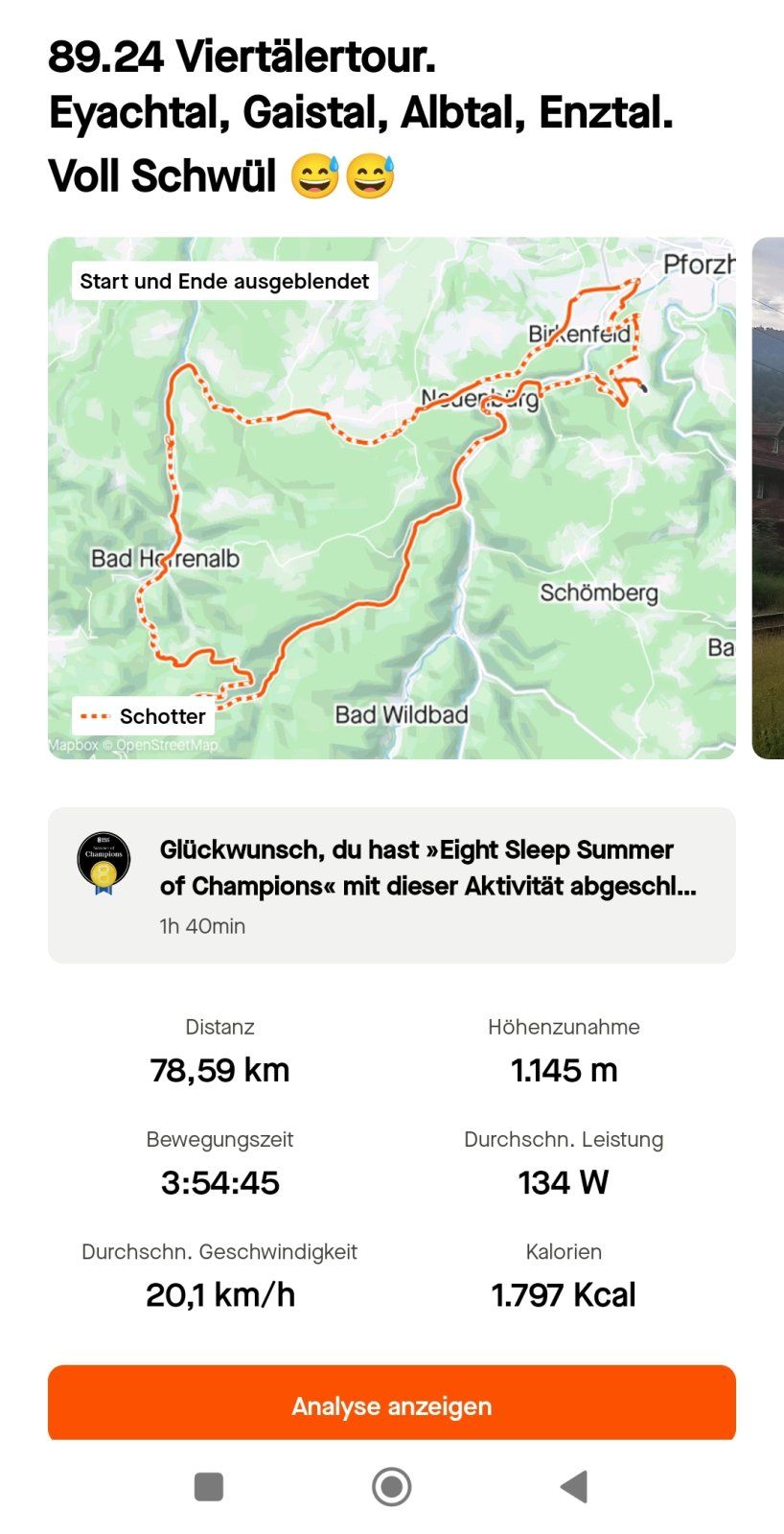Open the Mapbox attribution link
Viewport: 784px width, 1534px height.
(73, 744)
